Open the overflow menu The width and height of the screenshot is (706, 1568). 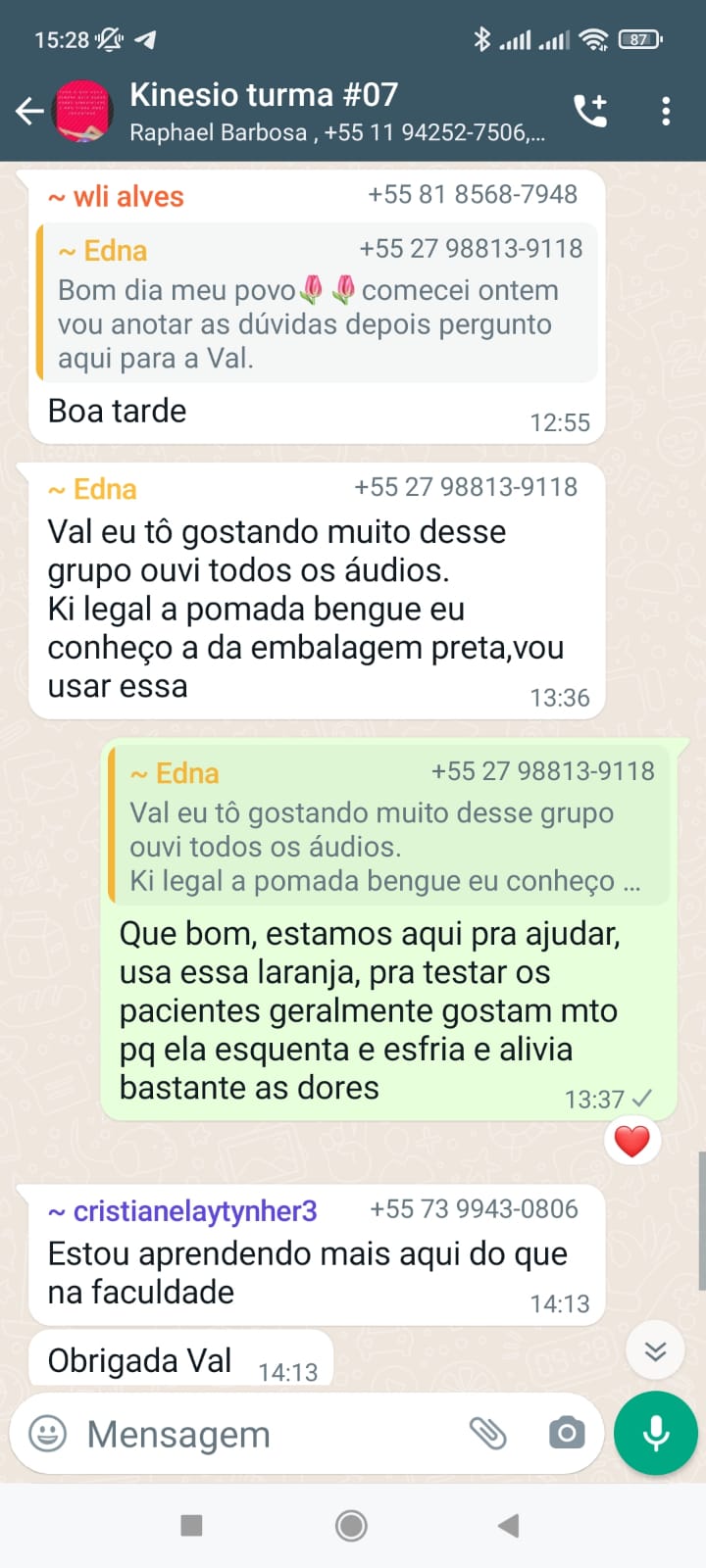coord(666,112)
